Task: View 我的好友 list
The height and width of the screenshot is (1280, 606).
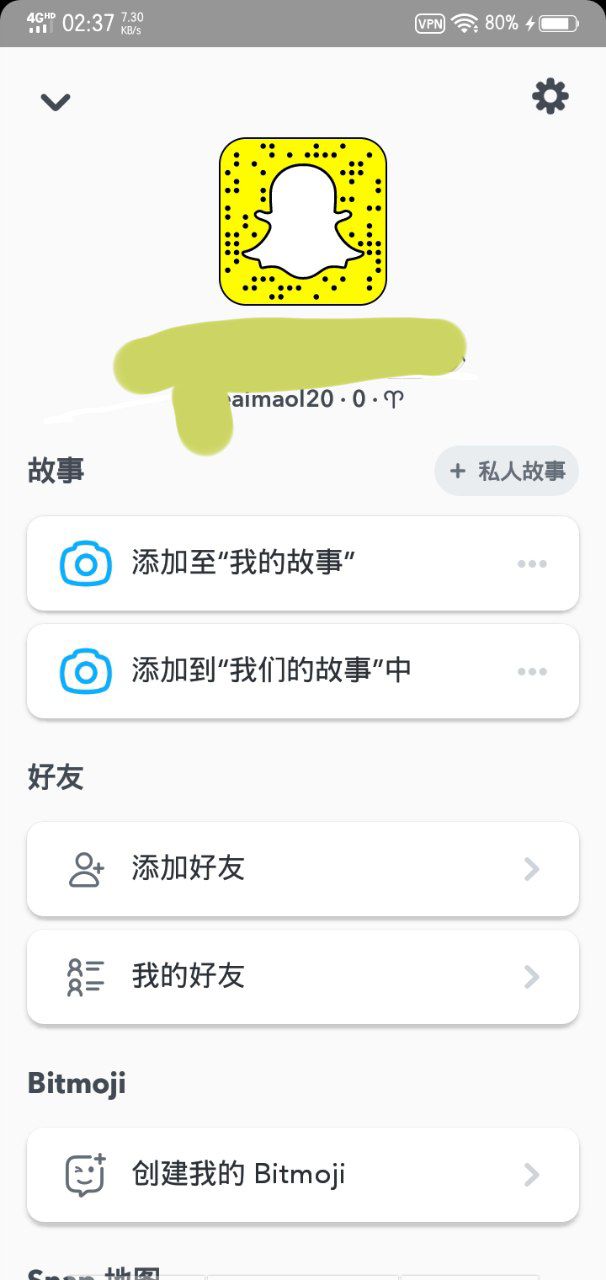Action: pos(302,977)
